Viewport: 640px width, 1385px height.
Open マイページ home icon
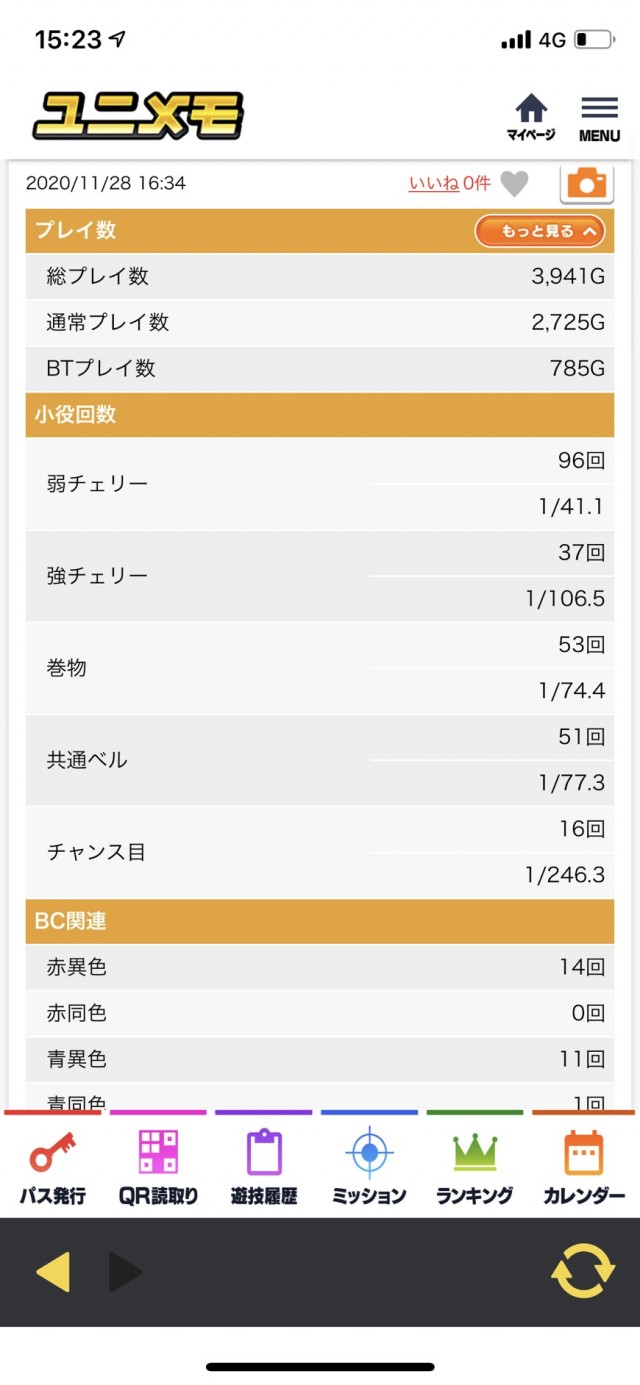point(531,117)
